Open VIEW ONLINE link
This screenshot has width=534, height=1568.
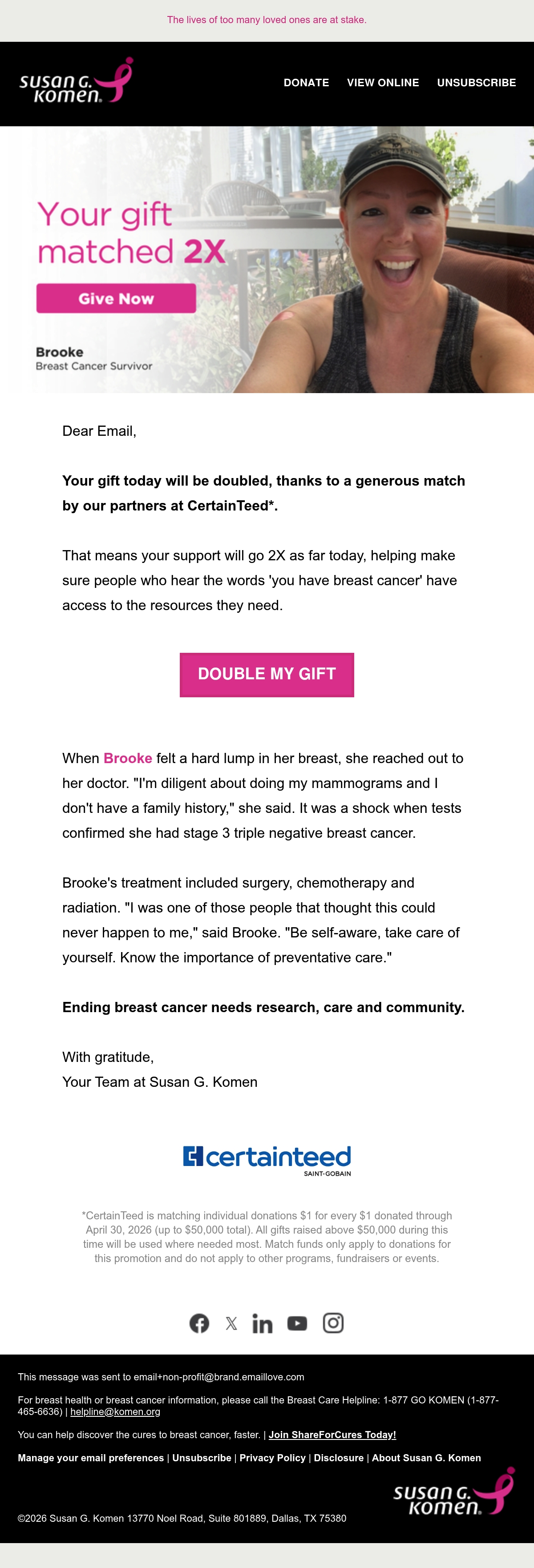click(x=382, y=83)
